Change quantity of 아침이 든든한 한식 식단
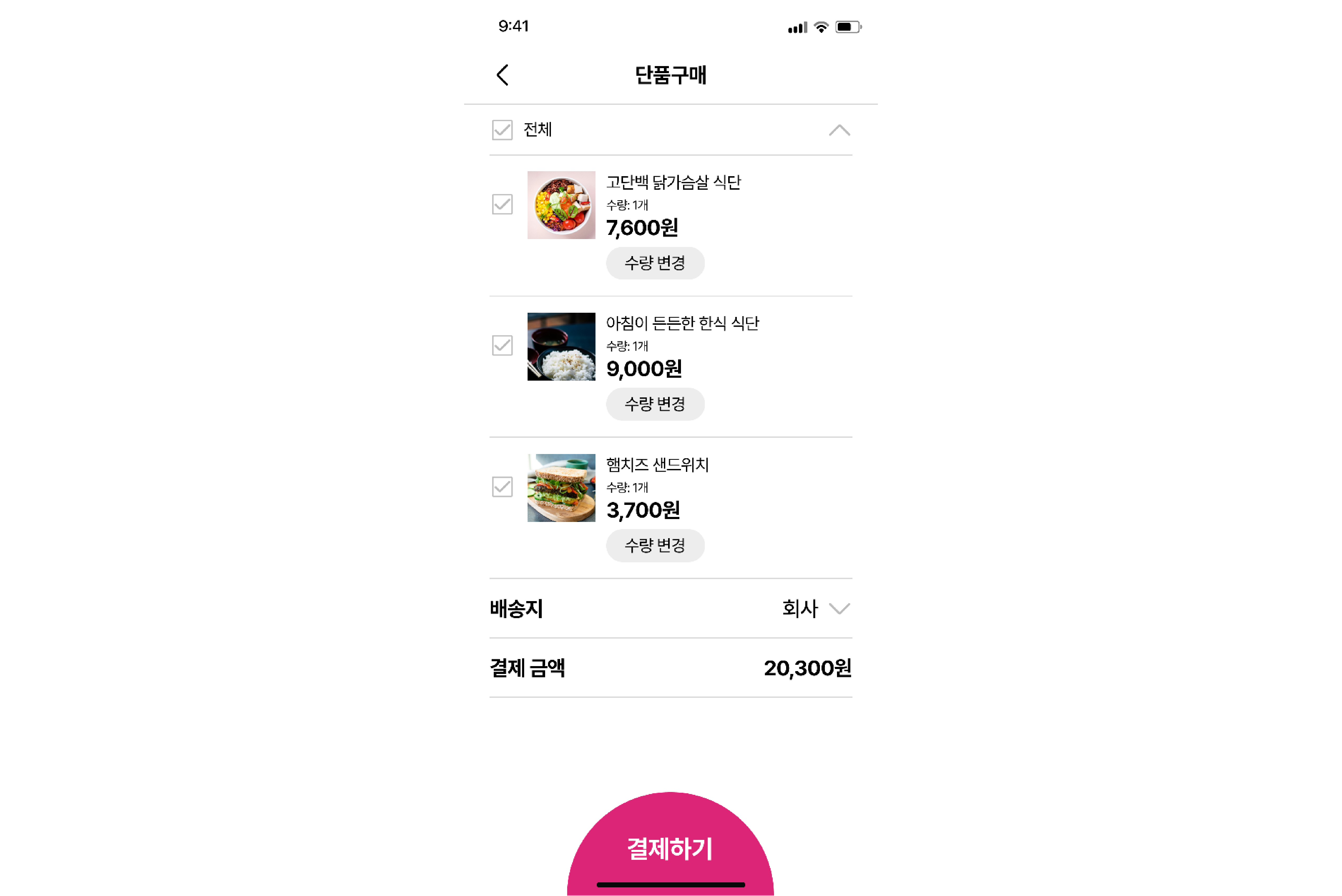The image size is (1342, 896). pyautogui.click(x=655, y=404)
